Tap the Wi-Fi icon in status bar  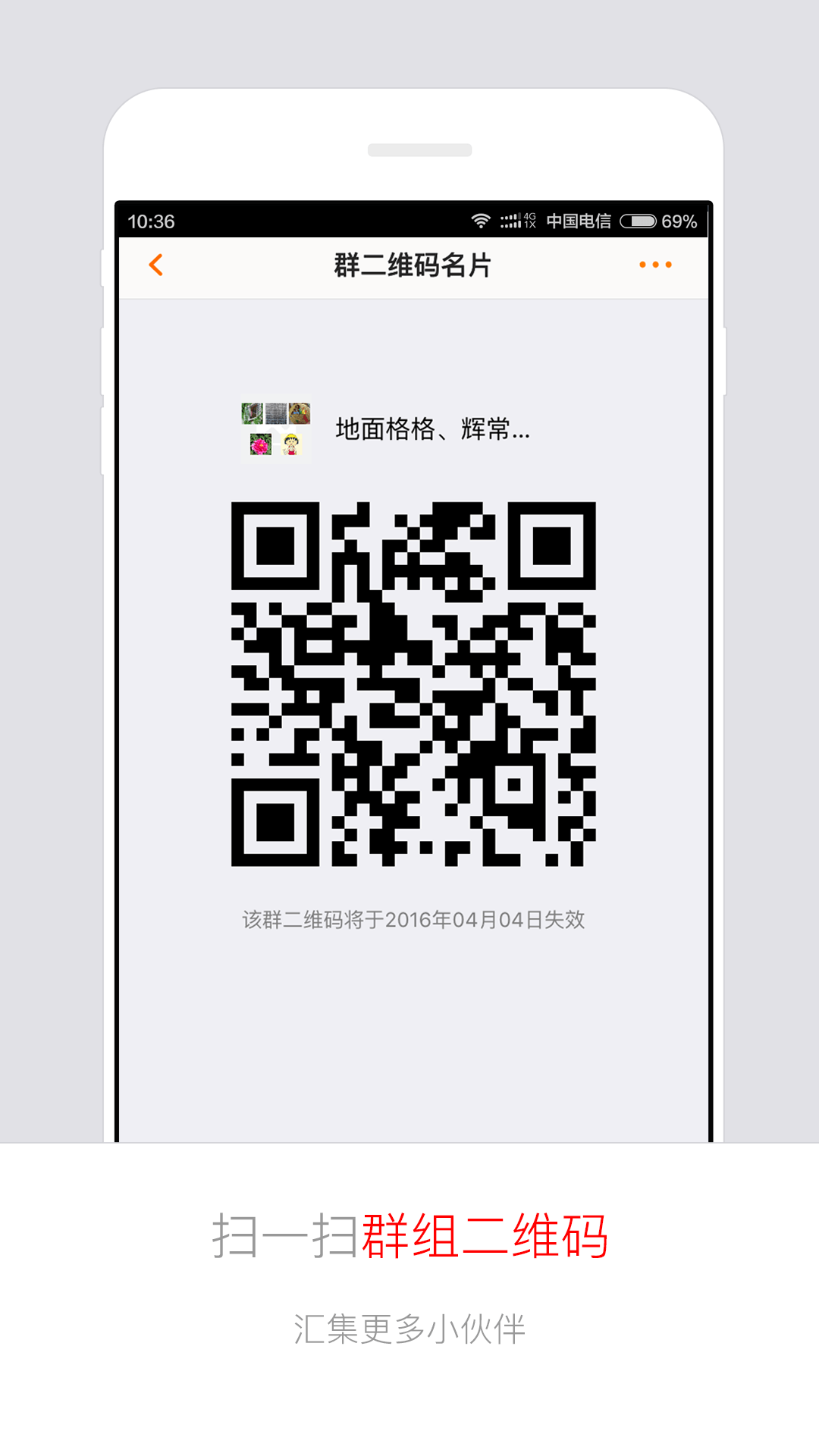click(x=480, y=221)
